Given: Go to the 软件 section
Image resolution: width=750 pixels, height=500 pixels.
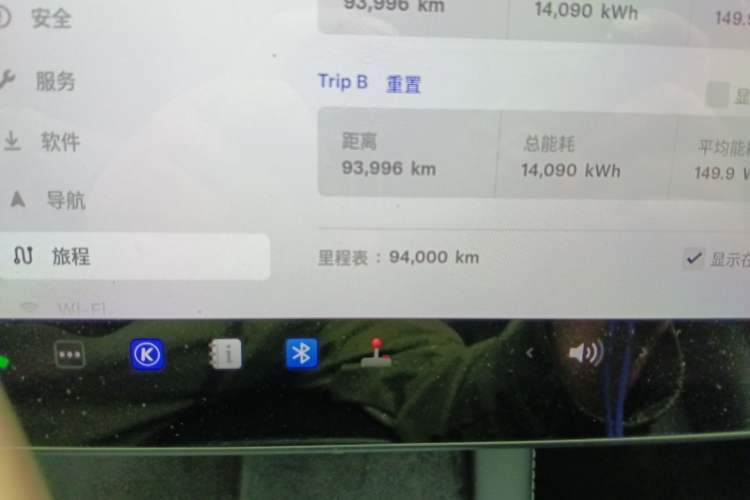Looking at the screenshot, I should 59,142.
